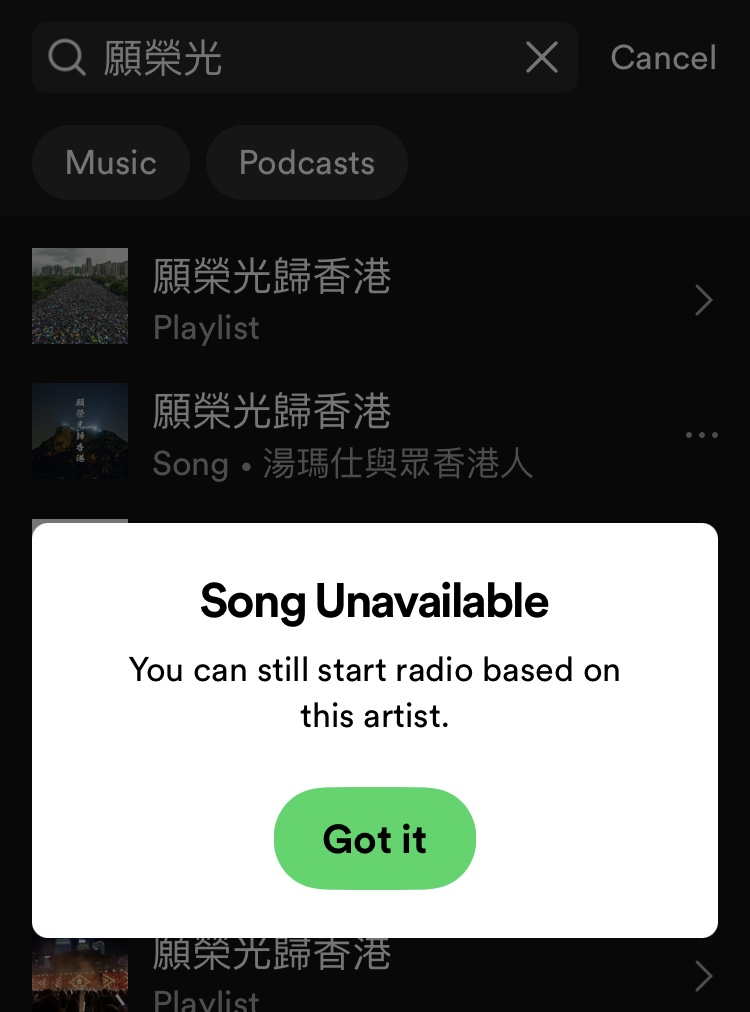
Task: Select the Music filter chip
Action: [111, 163]
